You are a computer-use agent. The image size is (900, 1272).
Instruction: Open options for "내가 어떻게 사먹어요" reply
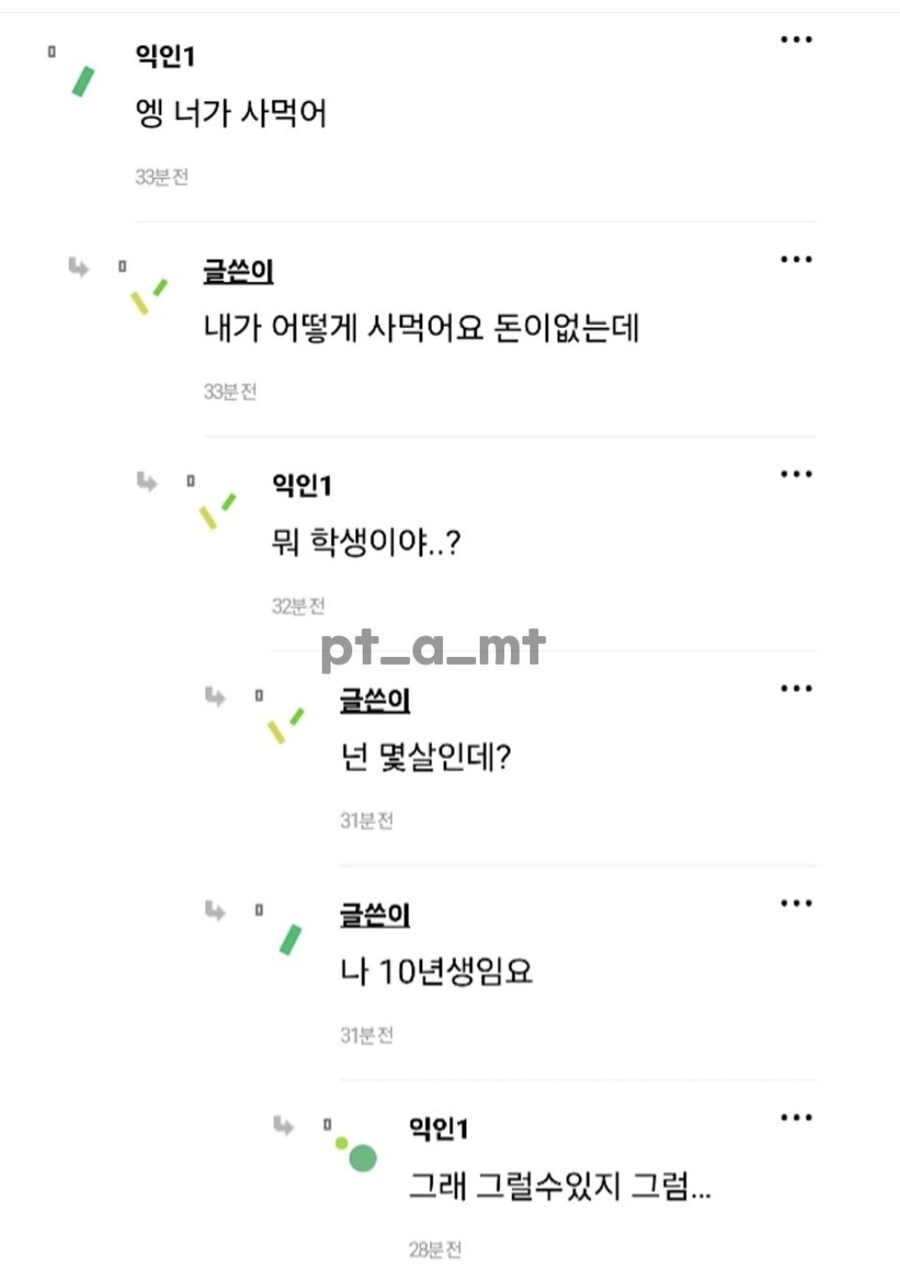point(796,259)
